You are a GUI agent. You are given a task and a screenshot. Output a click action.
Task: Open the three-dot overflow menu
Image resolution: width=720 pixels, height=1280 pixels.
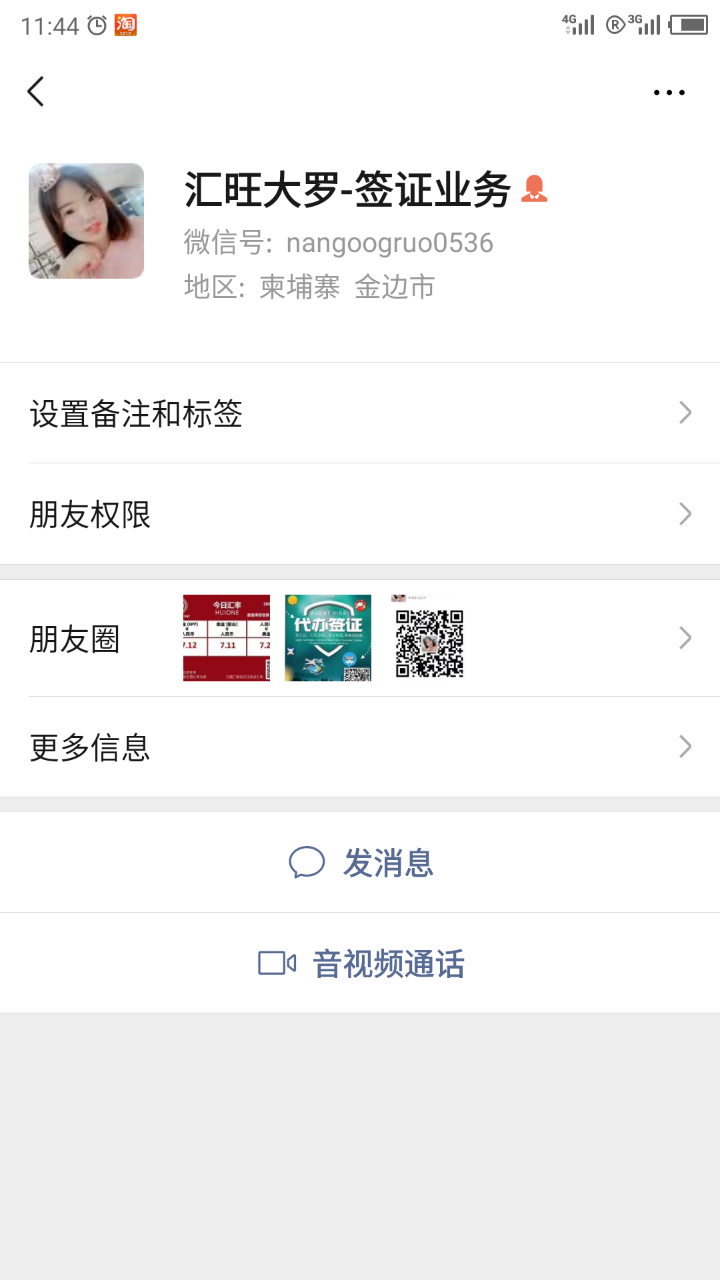point(669,92)
